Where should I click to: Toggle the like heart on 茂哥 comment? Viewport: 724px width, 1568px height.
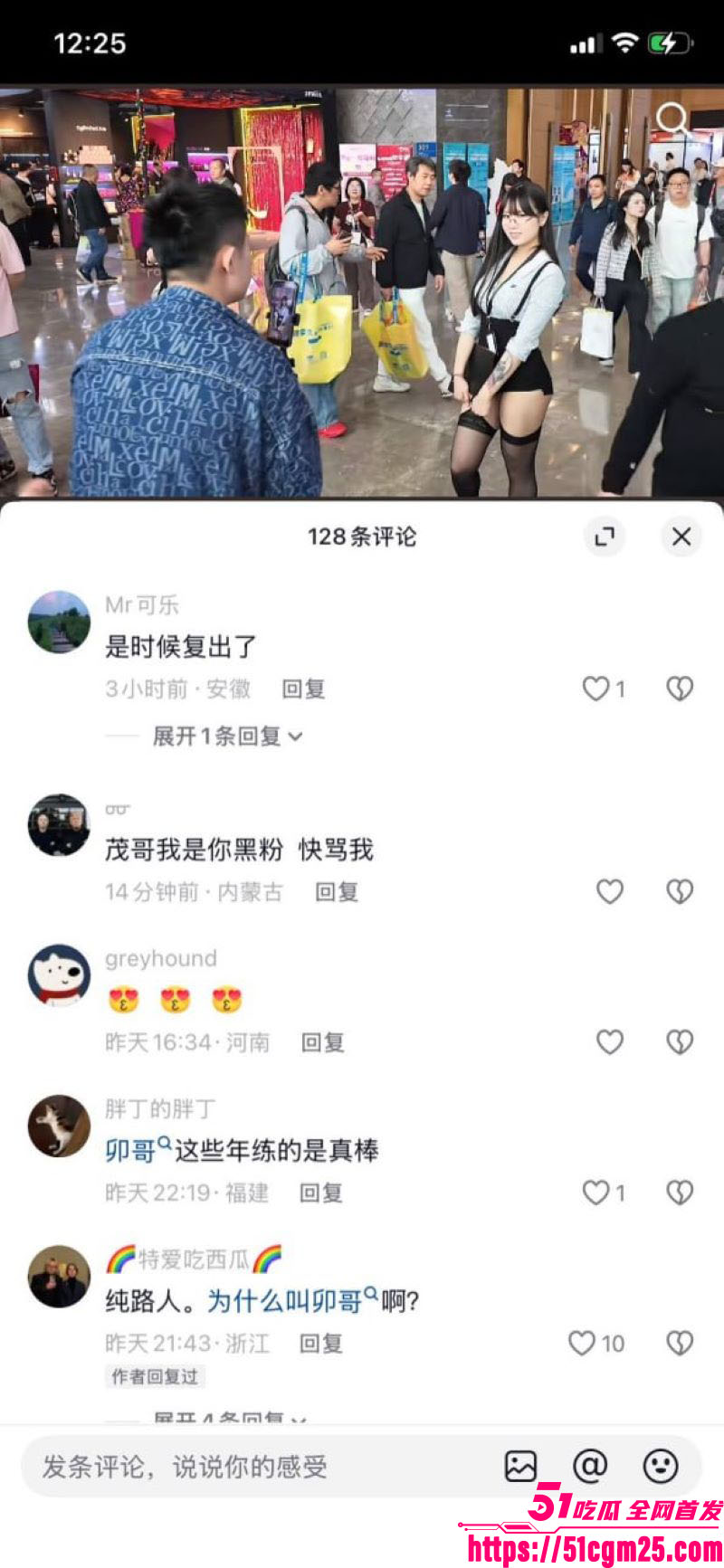point(609,891)
